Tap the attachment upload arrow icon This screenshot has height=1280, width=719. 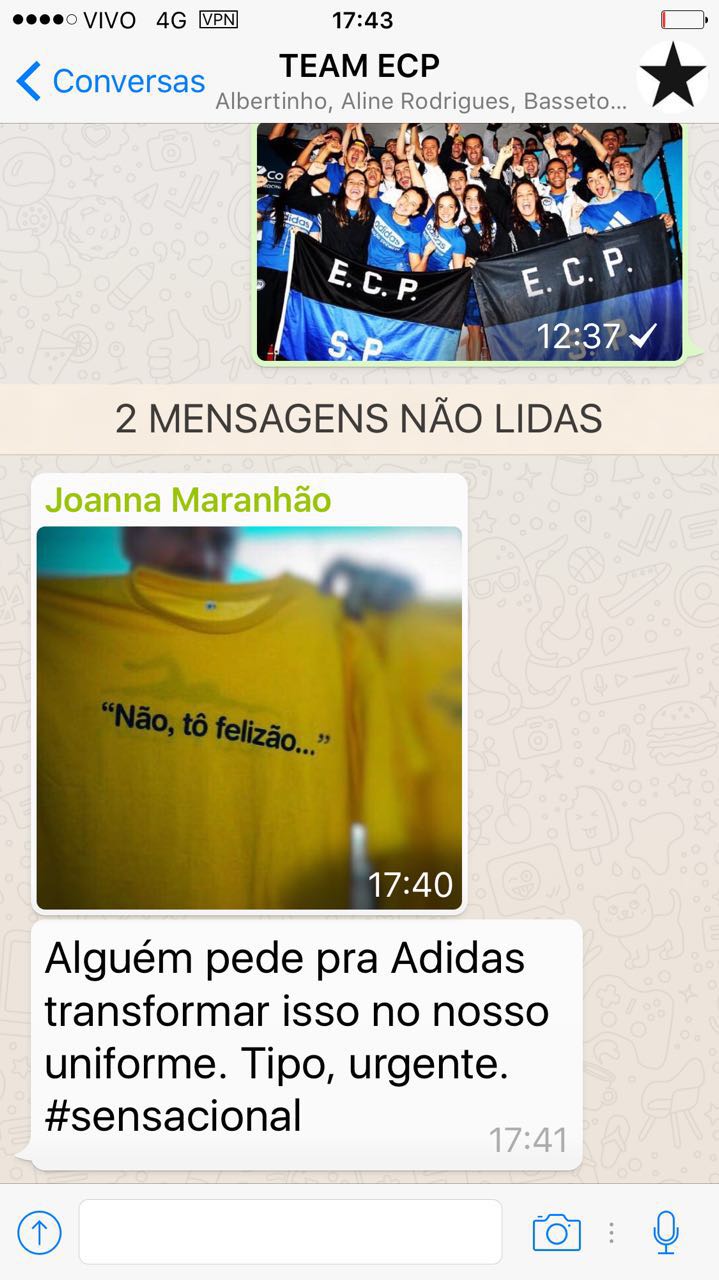tap(39, 1232)
